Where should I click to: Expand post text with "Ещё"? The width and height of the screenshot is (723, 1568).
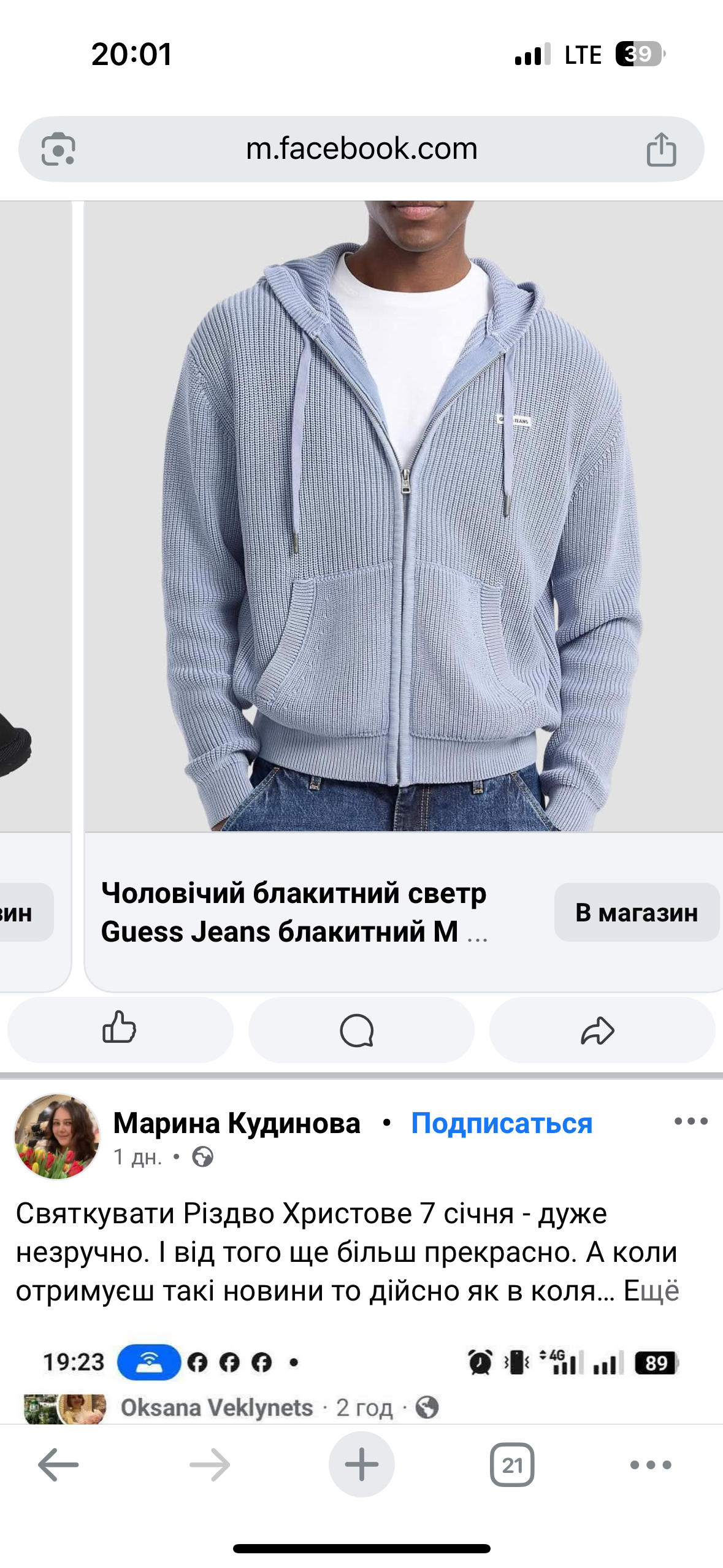pyautogui.click(x=651, y=1291)
